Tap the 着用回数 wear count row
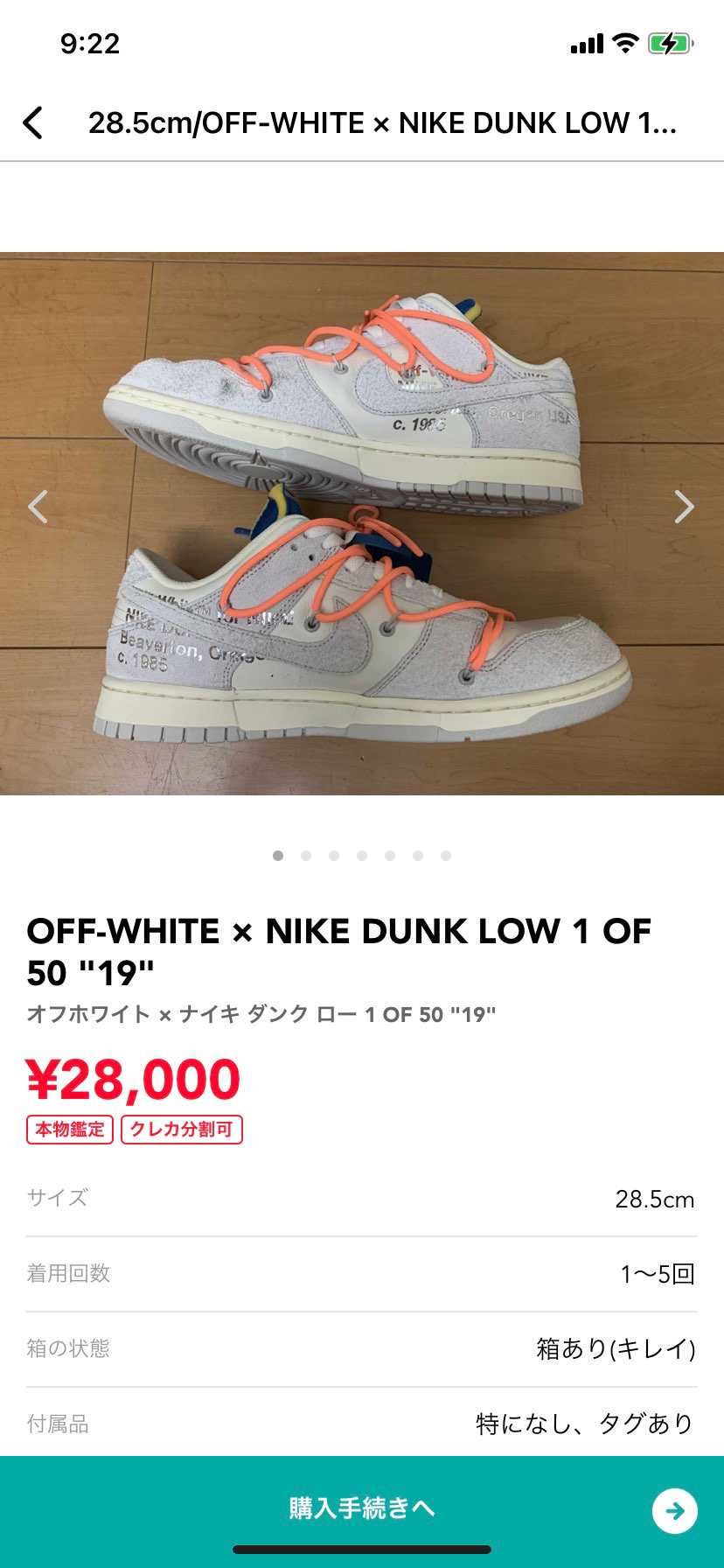The width and height of the screenshot is (724, 1568). click(x=362, y=1274)
